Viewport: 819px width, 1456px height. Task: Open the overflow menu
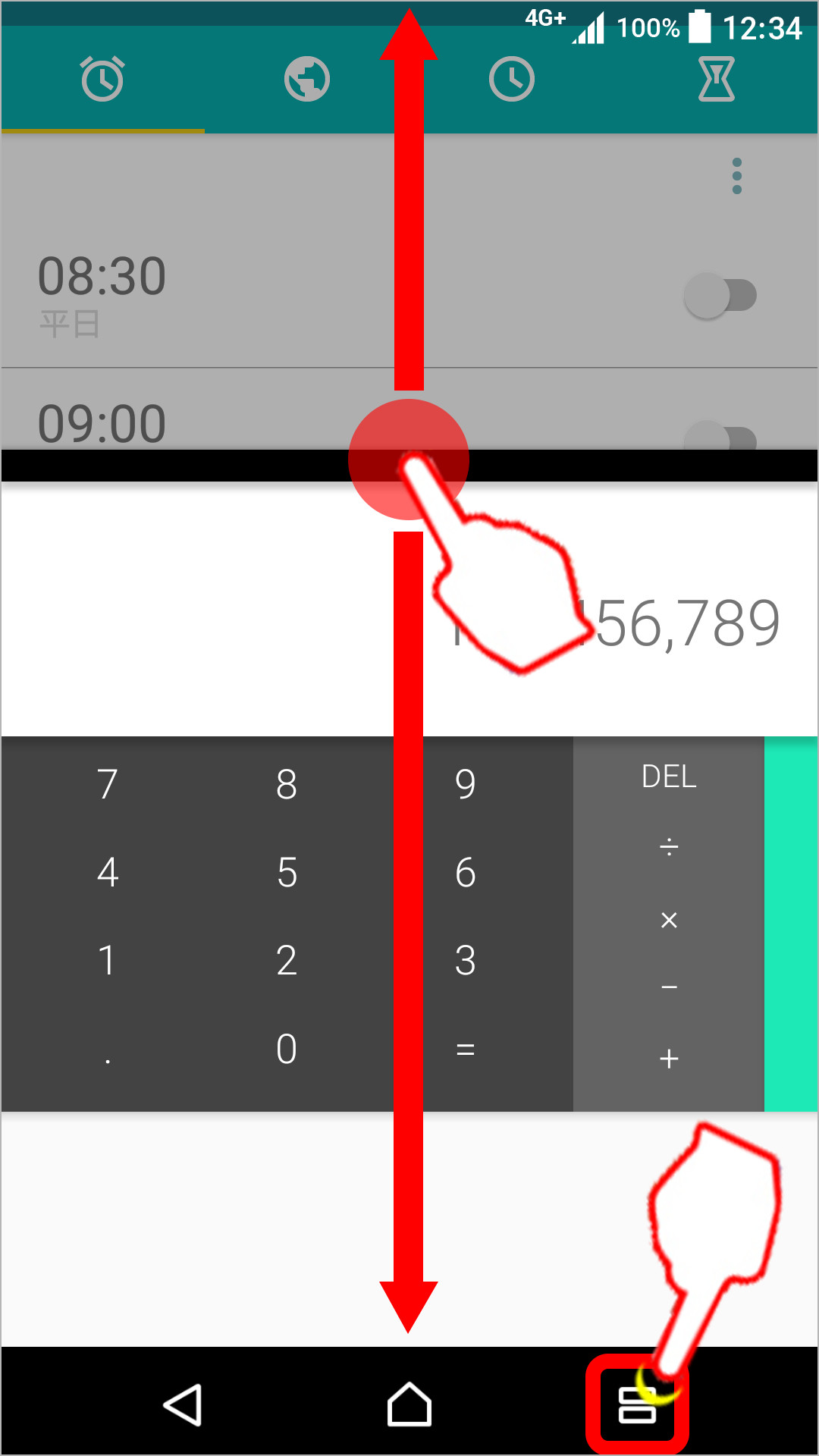[736, 176]
